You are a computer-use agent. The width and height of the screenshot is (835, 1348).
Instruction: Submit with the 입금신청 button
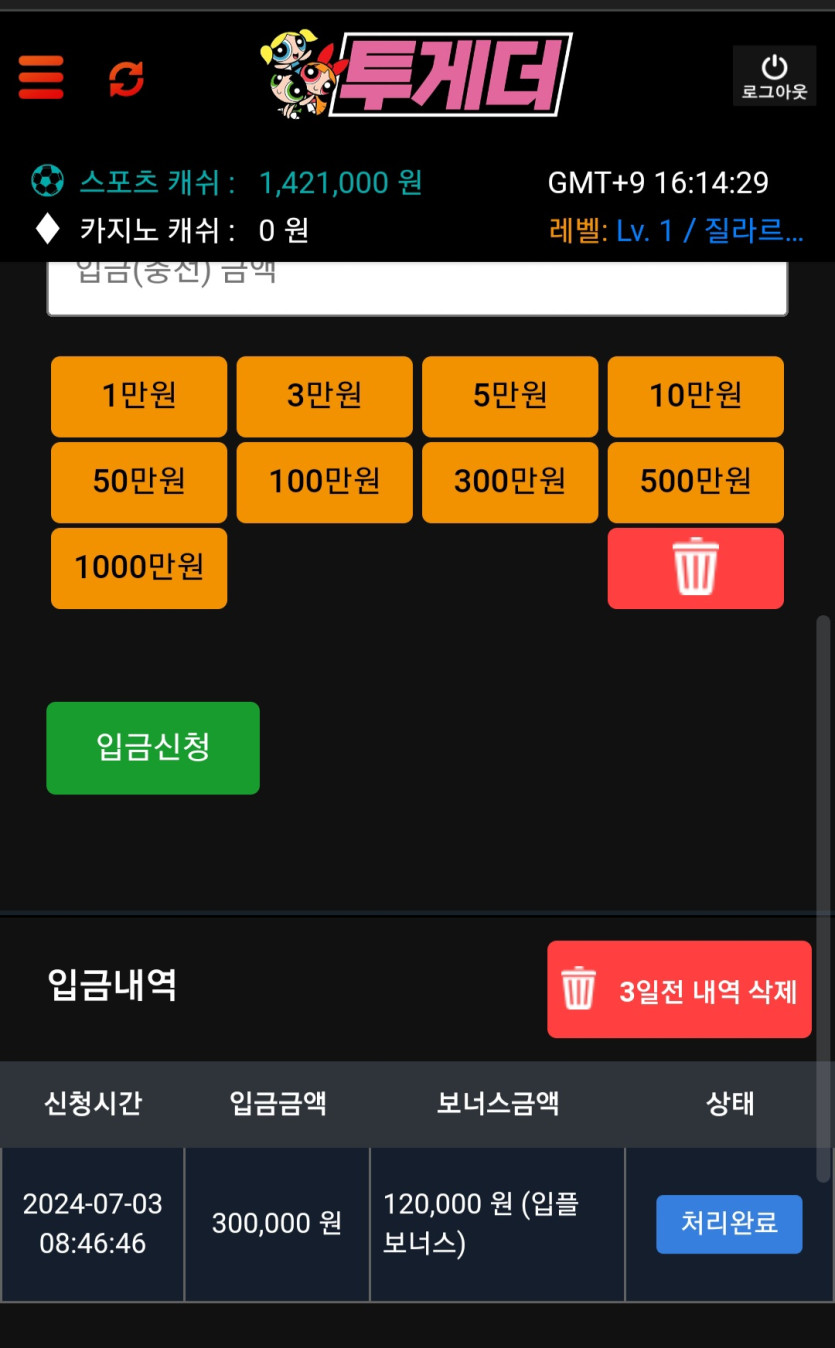153,747
